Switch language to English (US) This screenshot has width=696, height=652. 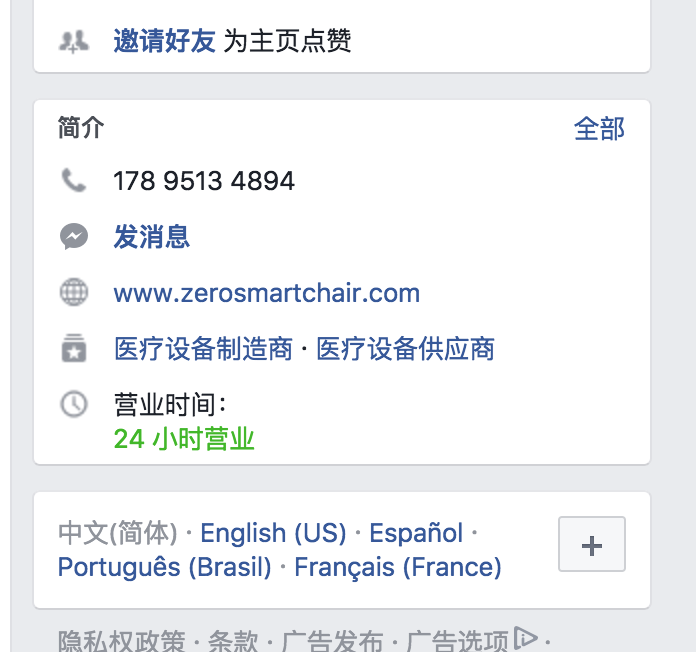(273, 533)
